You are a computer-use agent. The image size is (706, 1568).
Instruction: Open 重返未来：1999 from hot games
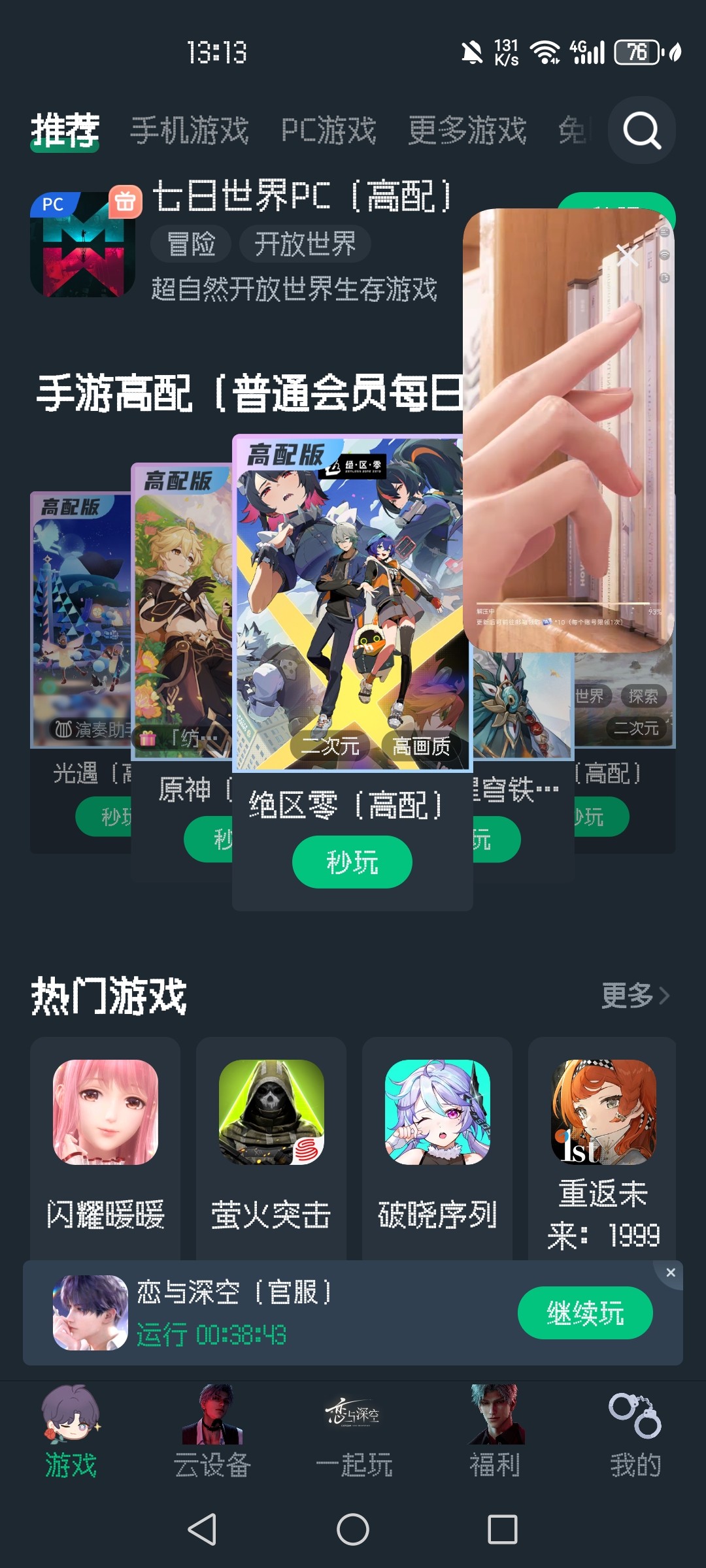click(x=603, y=1143)
